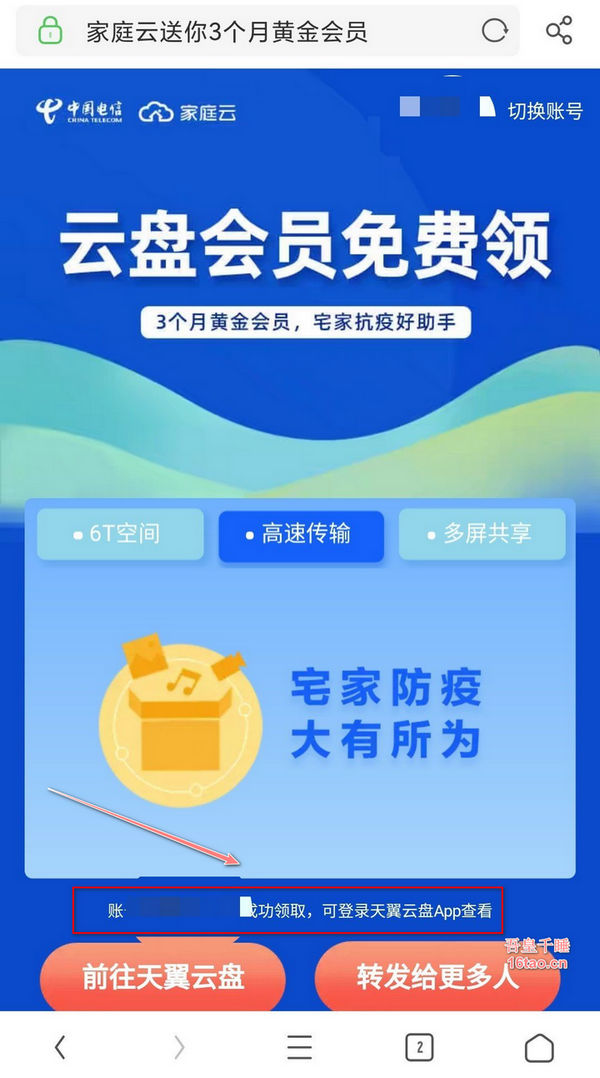Go back to the previous page
The image size is (600, 1078).
click(61, 1046)
